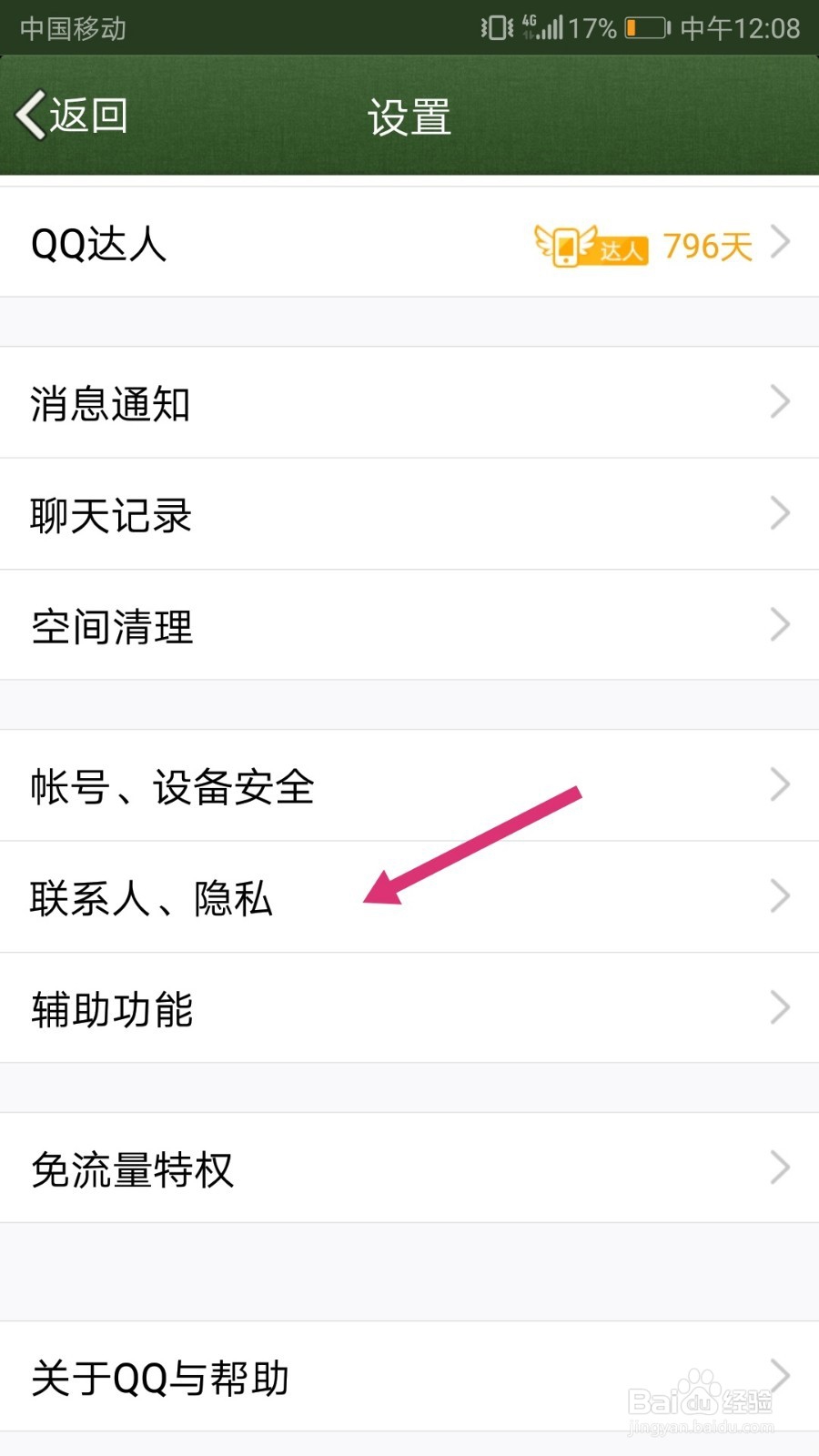The width and height of the screenshot is (819, 1456).
Task: Click the 达人 badge icon next to QQ达人
Action: [591, 244]
